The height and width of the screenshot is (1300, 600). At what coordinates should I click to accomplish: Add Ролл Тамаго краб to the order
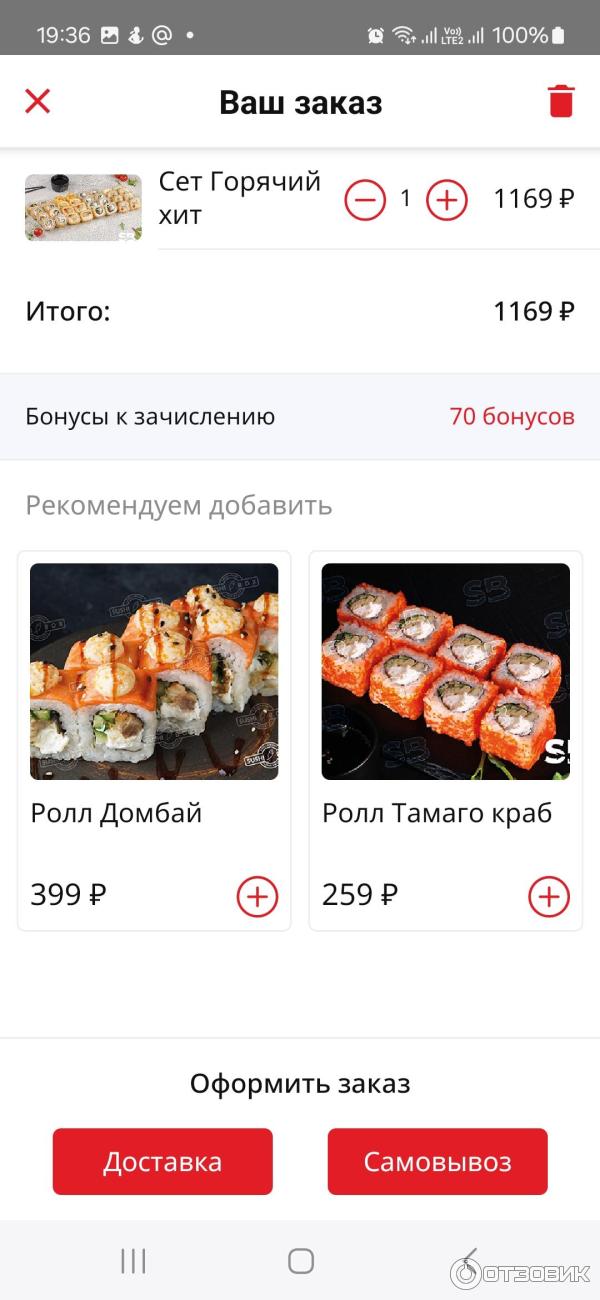(x=548, y=896)
